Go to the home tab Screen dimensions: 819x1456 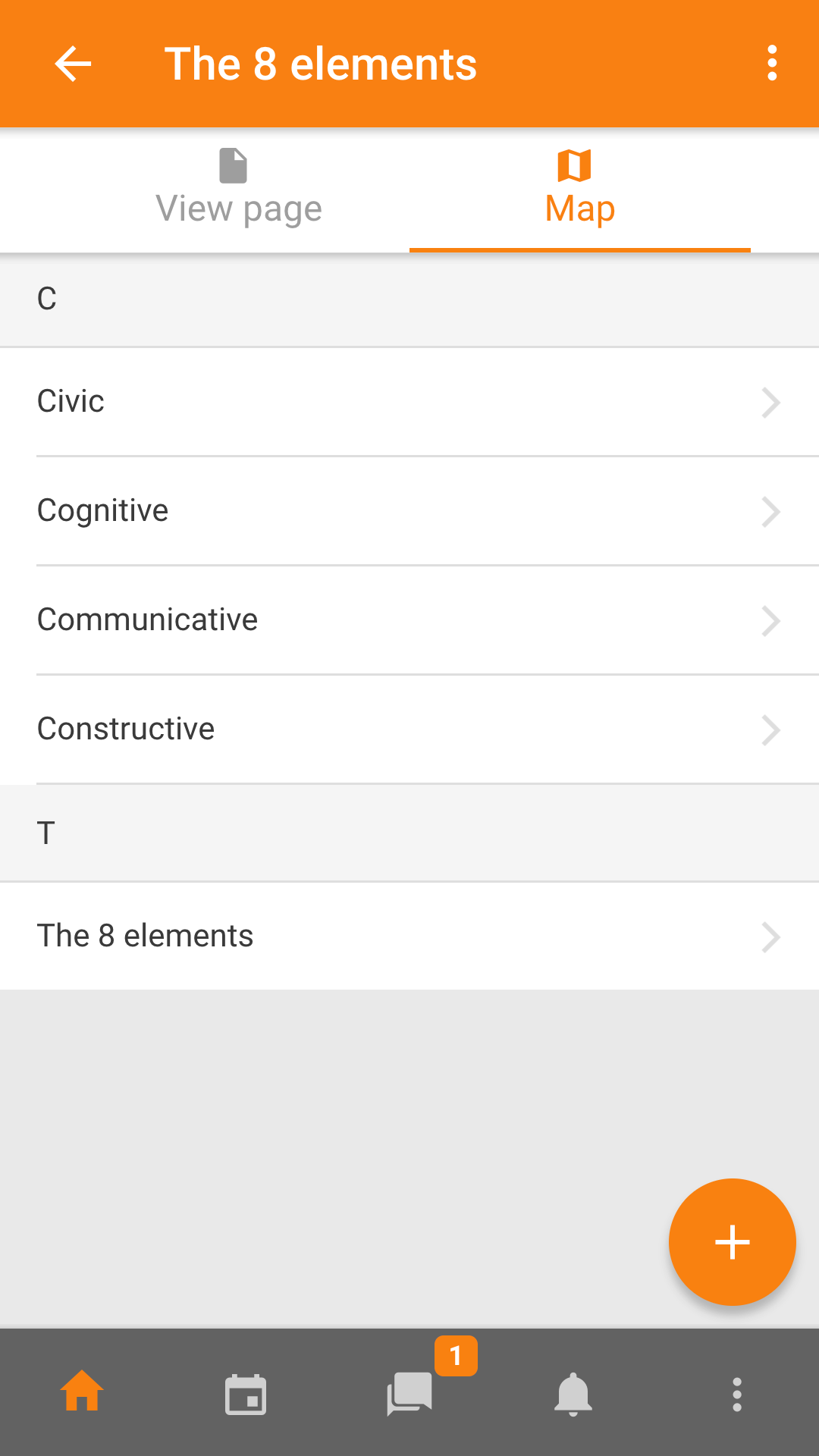pos(82,1392)
